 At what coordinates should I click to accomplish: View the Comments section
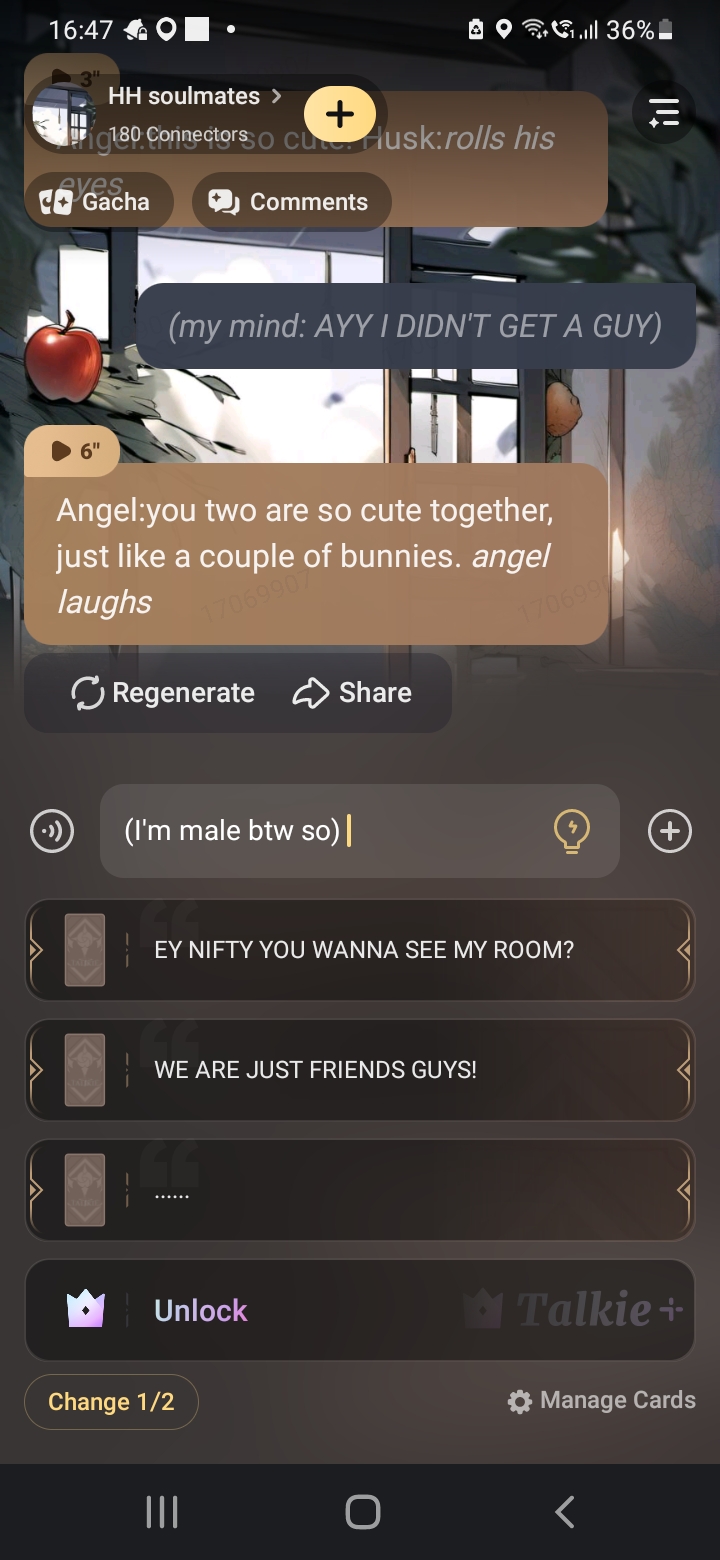point(290,202)
